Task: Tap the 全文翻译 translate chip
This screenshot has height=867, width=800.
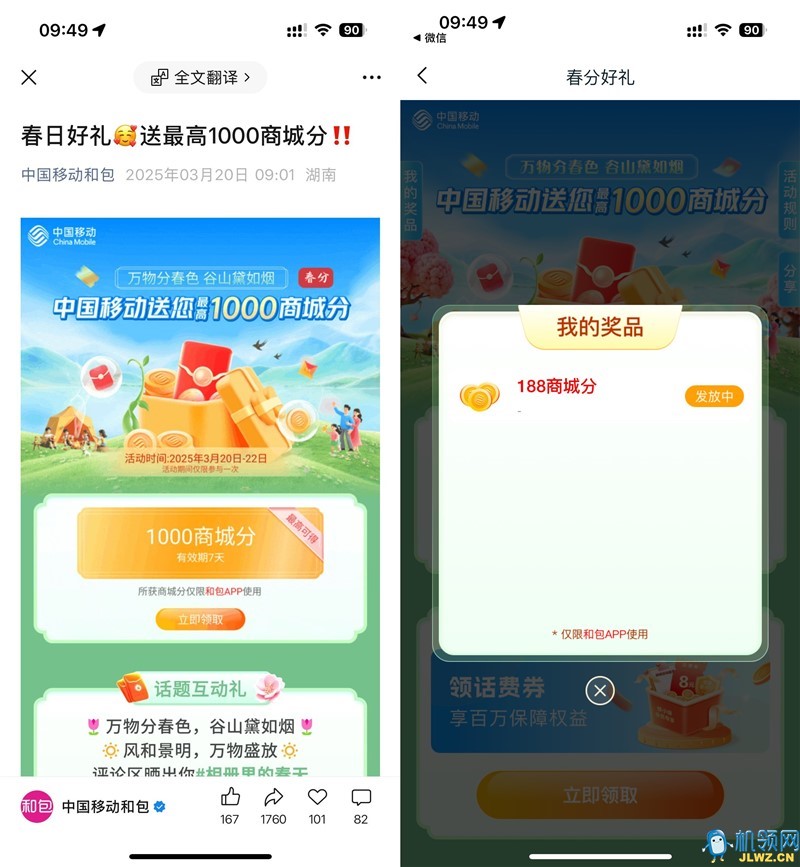Action: tap(200, 77)
